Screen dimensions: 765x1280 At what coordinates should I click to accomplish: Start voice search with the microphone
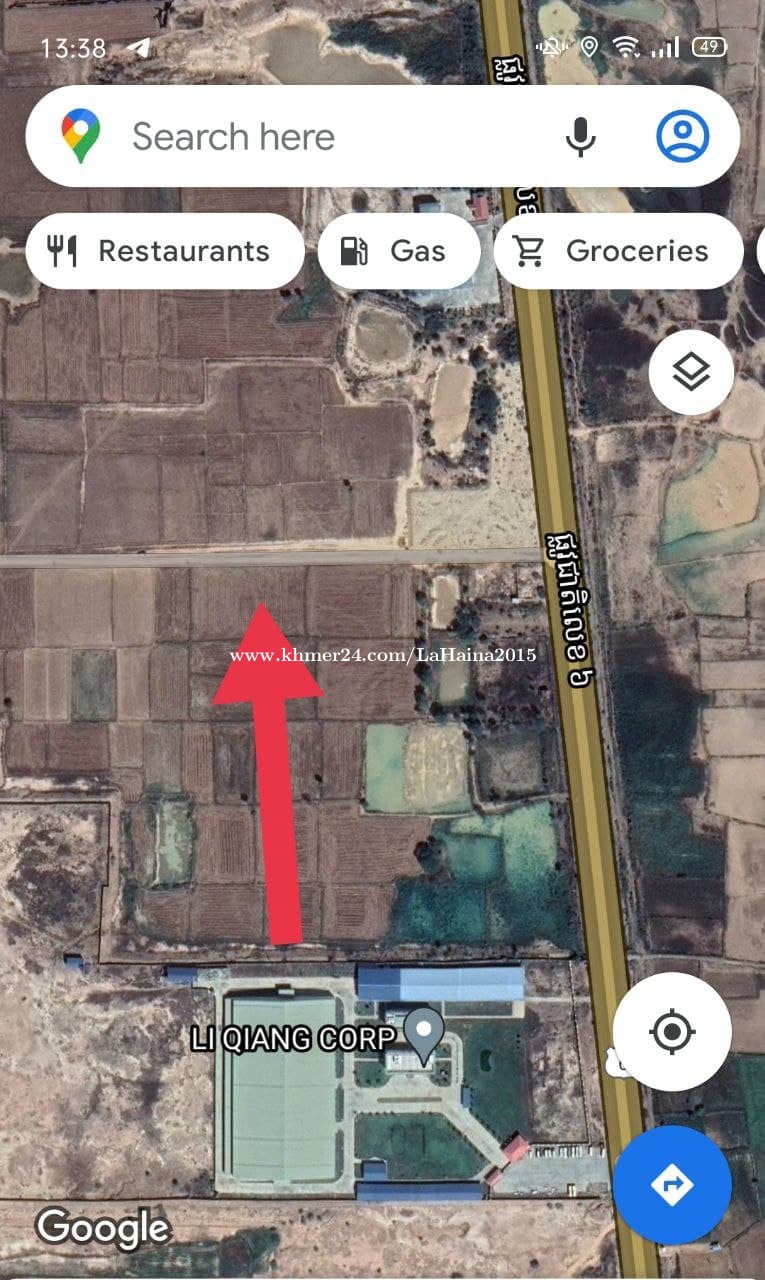pos(581,137)
